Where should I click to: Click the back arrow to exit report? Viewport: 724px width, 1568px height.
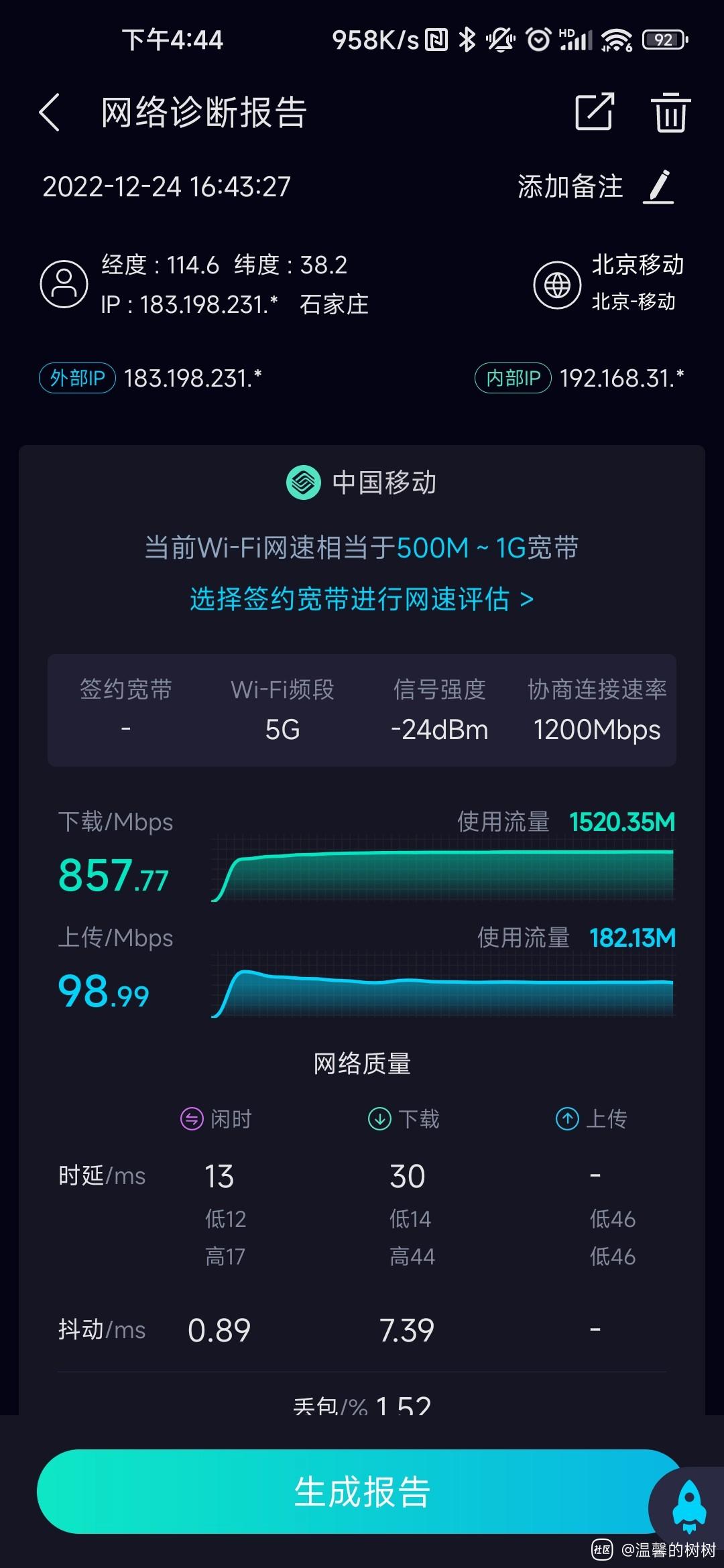pos(48,113)
